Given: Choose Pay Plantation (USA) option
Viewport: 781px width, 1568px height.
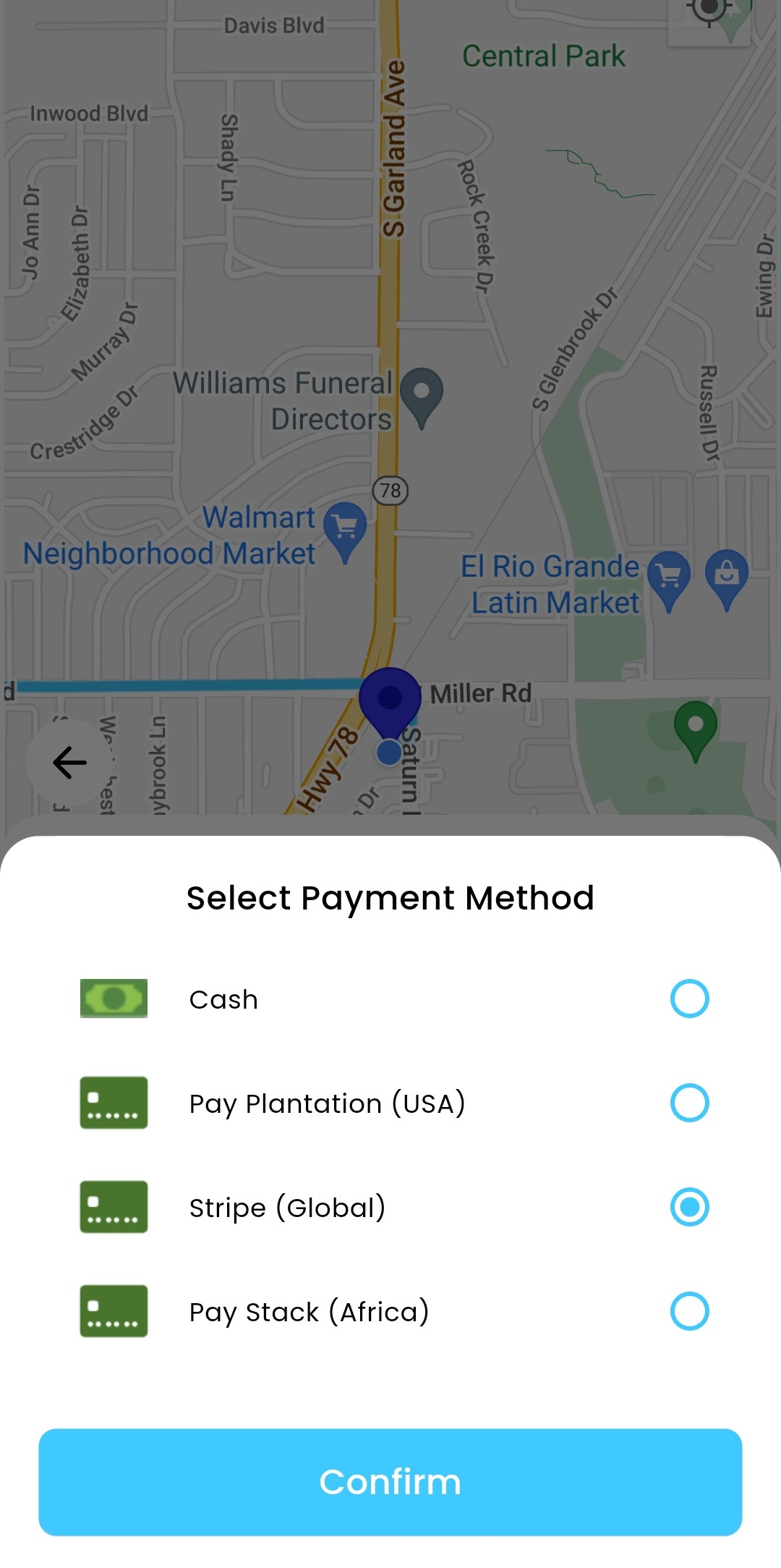Looking at the screenshot, I should click(688, 1103).
